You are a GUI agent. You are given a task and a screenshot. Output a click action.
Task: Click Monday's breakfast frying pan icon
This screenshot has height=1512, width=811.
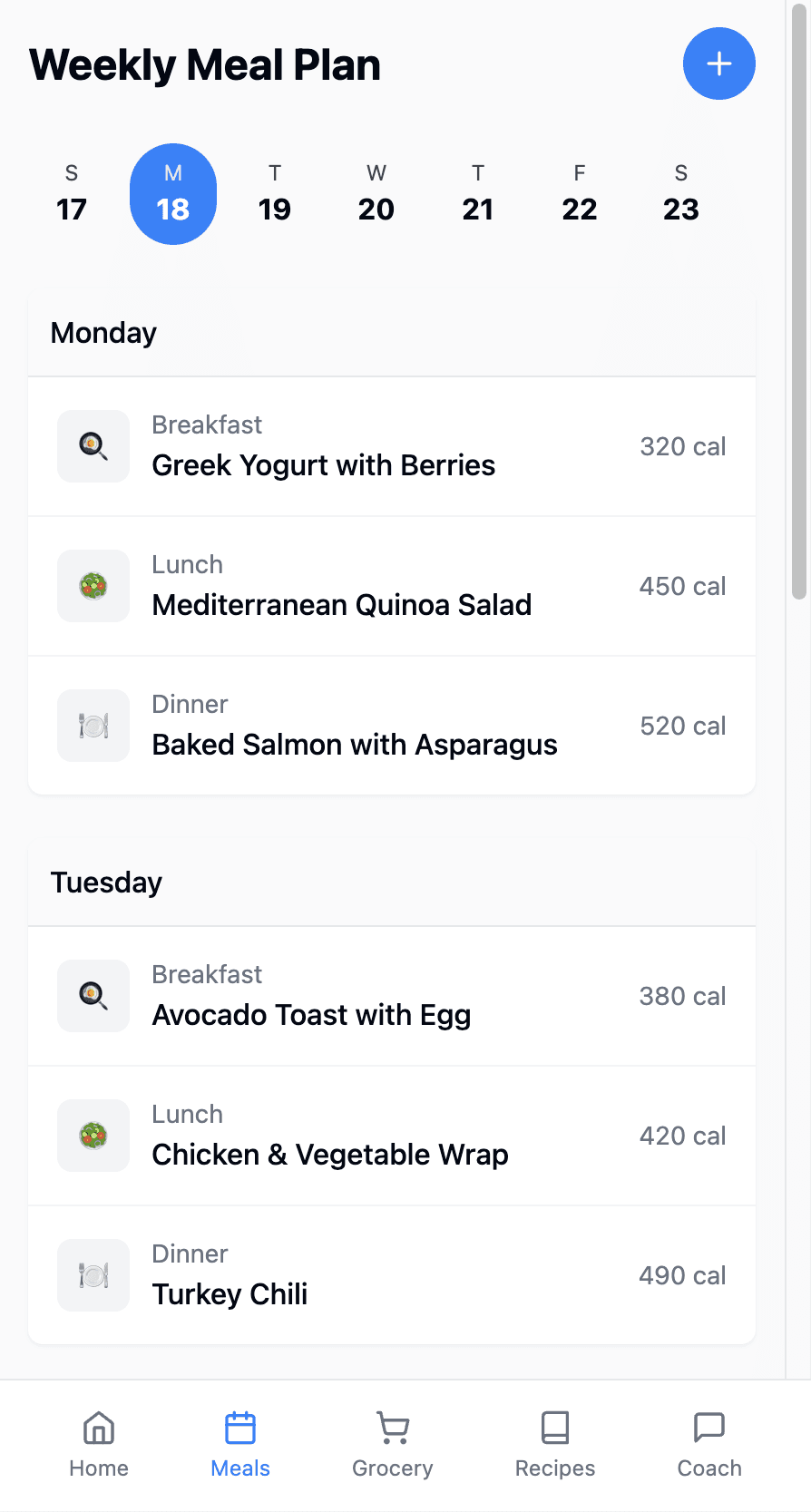point(93,446)
